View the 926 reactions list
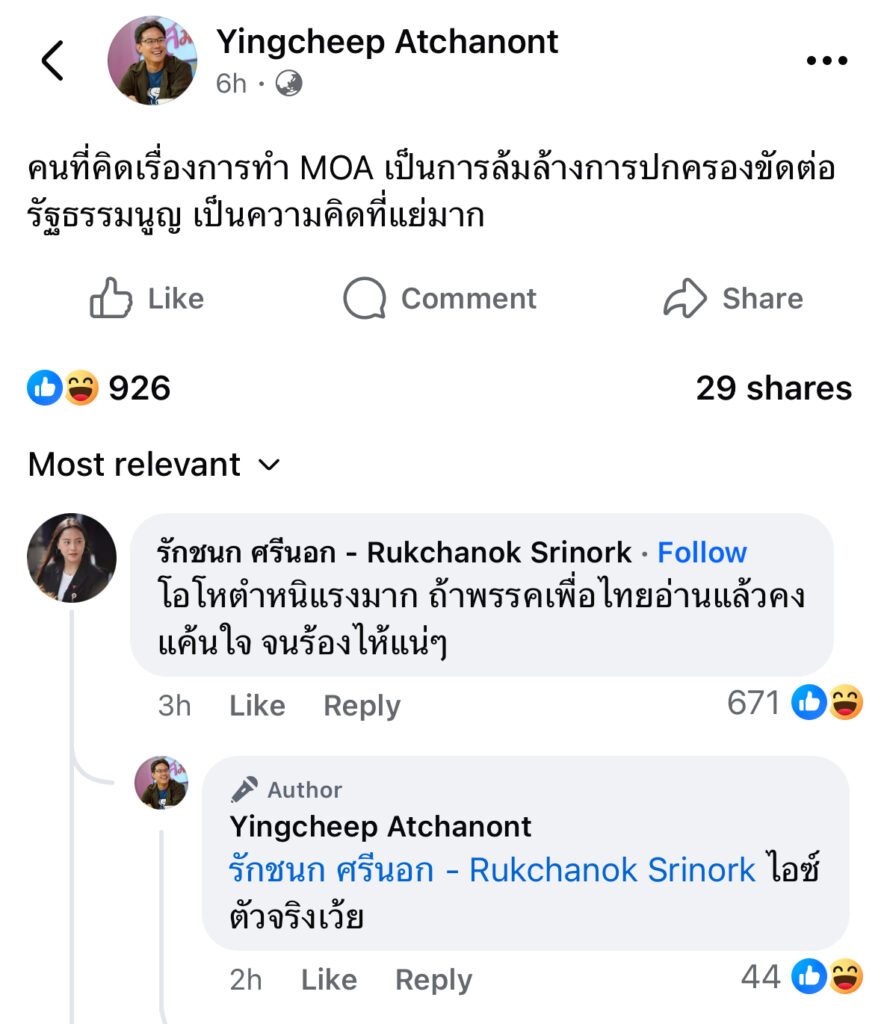This screenshot has height=1024, width=881. (100, 388)
